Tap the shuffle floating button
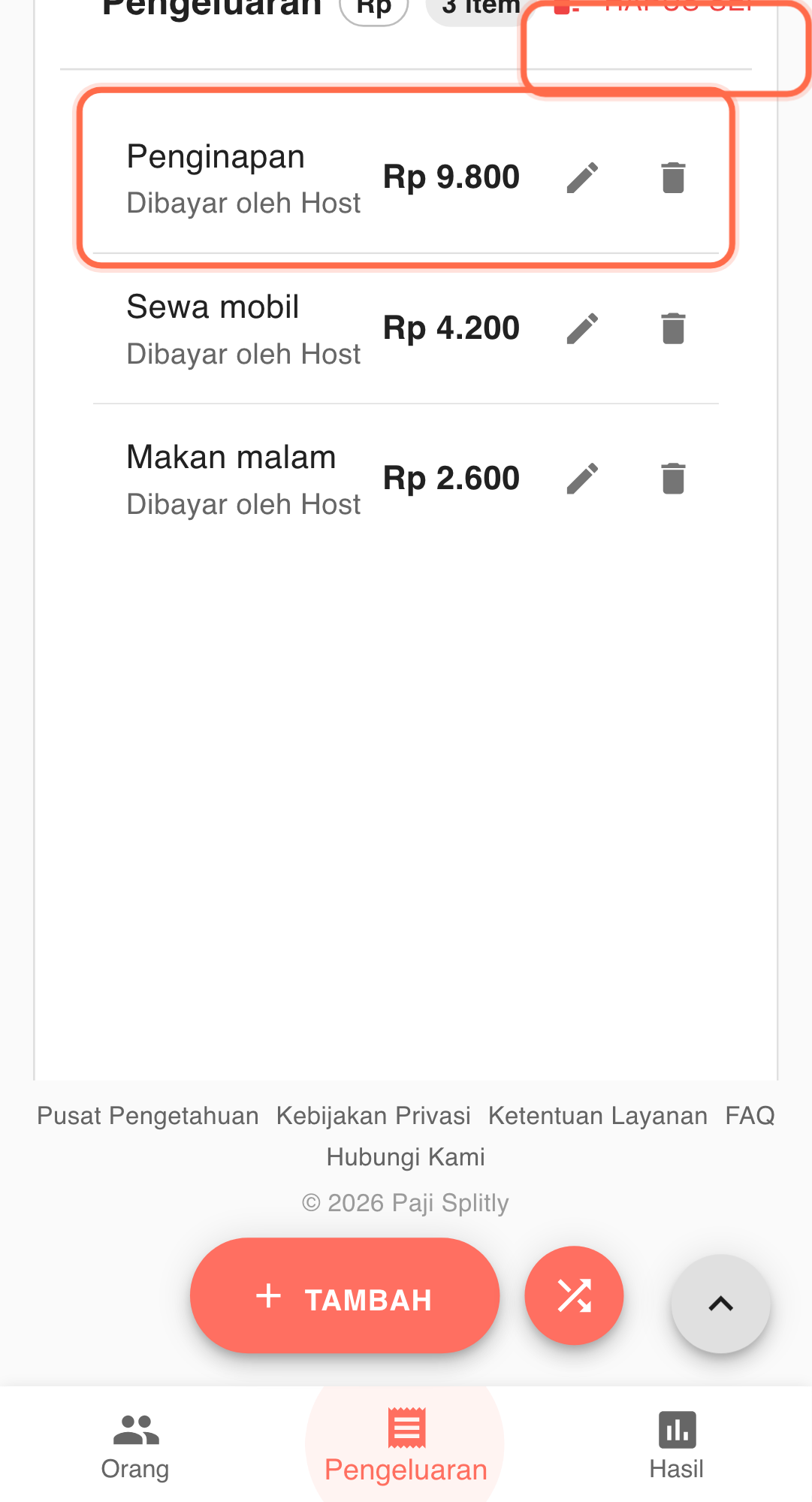The image size is (812, 1502). [x=575, y=1296]
